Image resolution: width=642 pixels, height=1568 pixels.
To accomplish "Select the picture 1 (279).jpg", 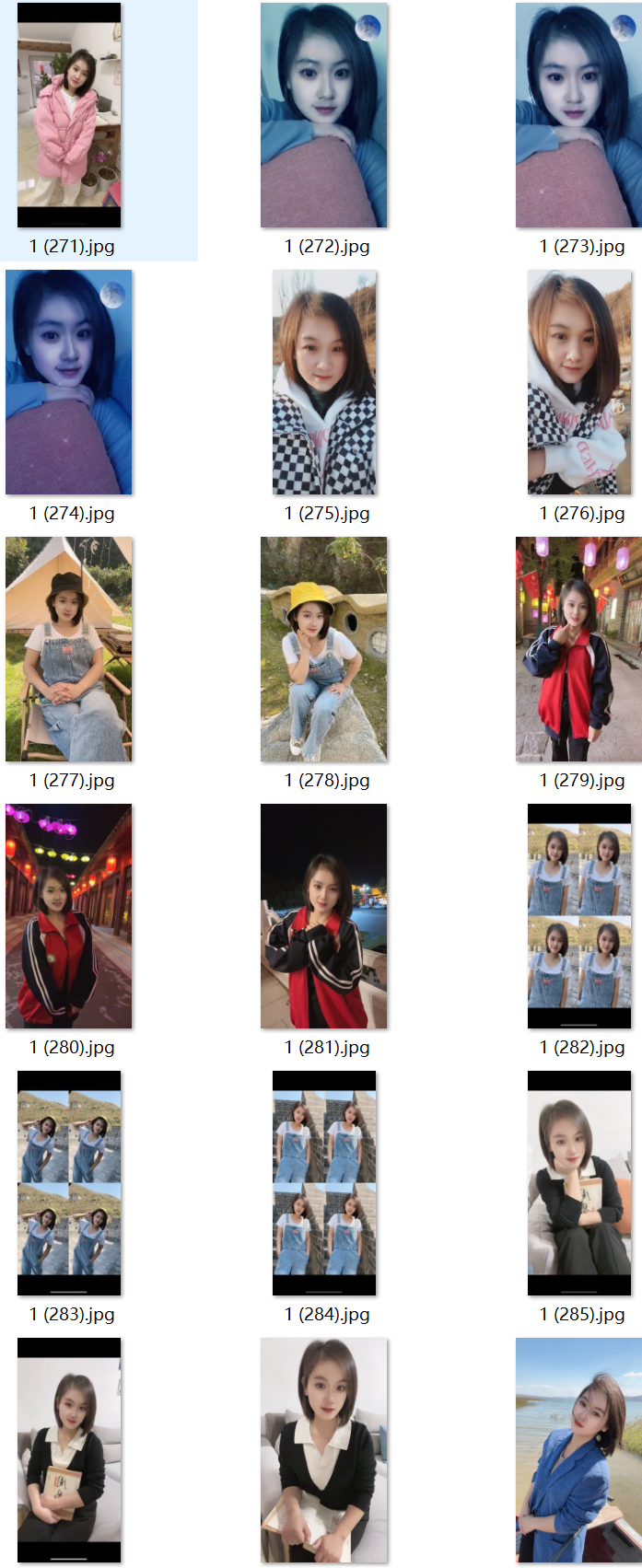I will point(578,649).
